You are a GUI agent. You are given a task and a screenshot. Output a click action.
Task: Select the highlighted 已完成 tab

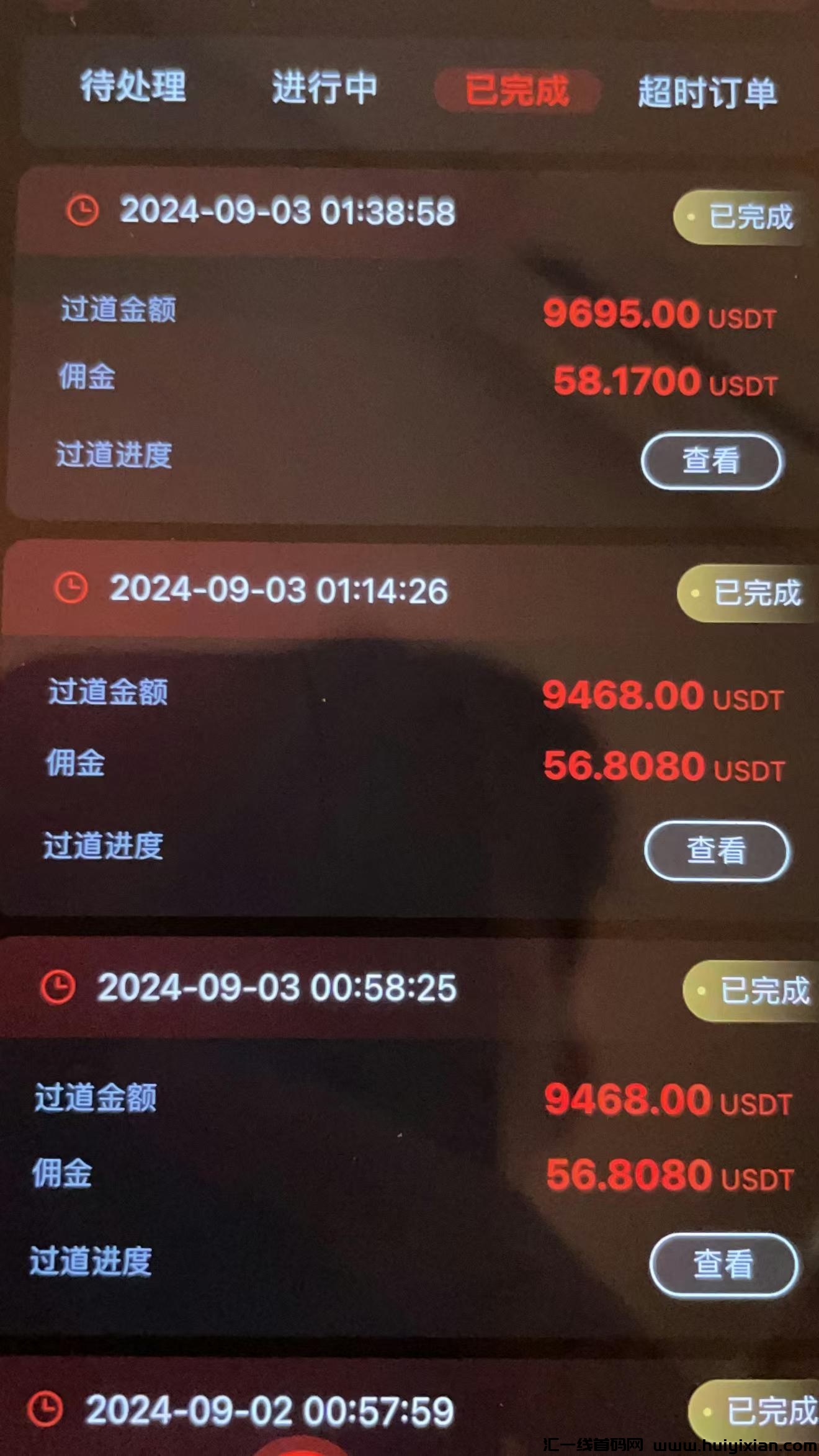click(x=518, y=89)
